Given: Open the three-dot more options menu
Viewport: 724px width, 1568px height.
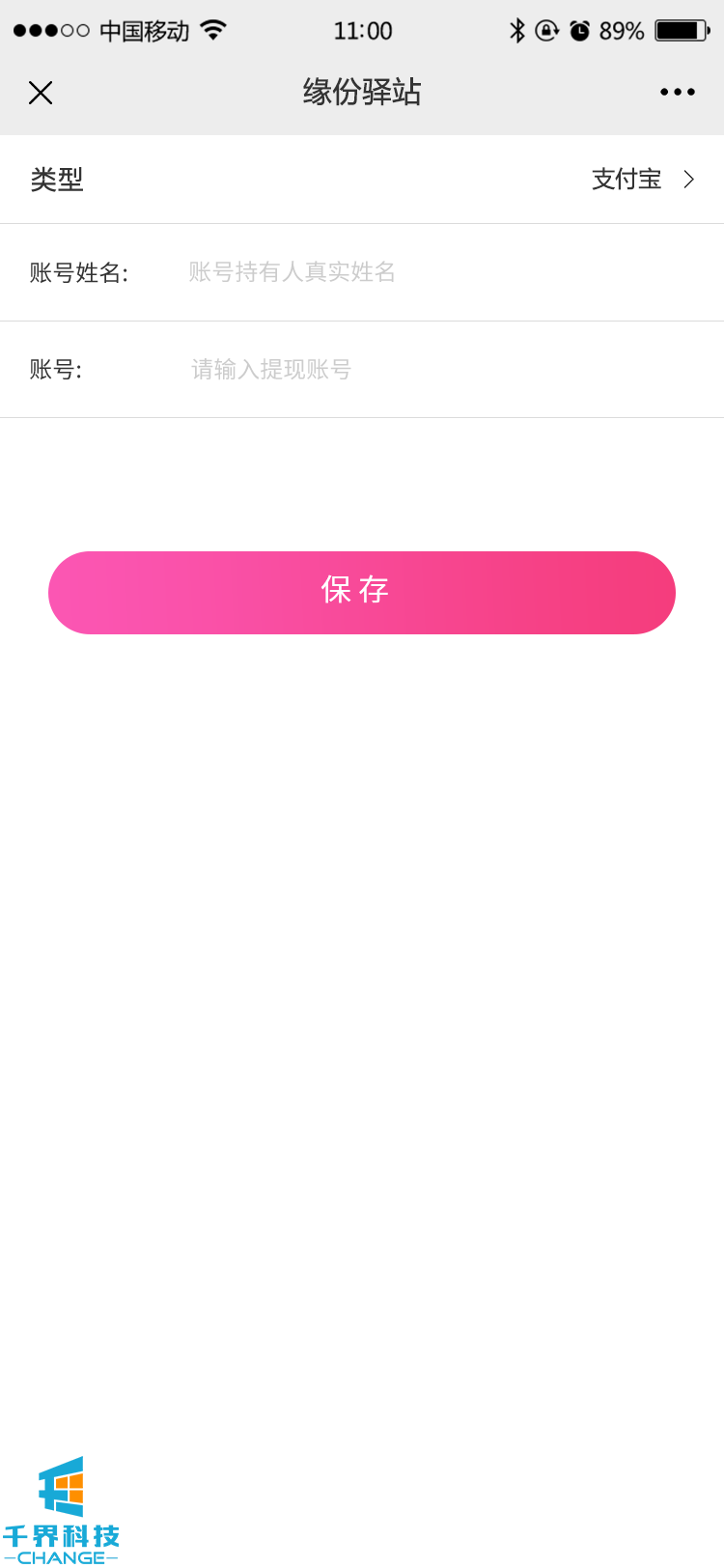Looking at the screenshot, I should point(677,93).
